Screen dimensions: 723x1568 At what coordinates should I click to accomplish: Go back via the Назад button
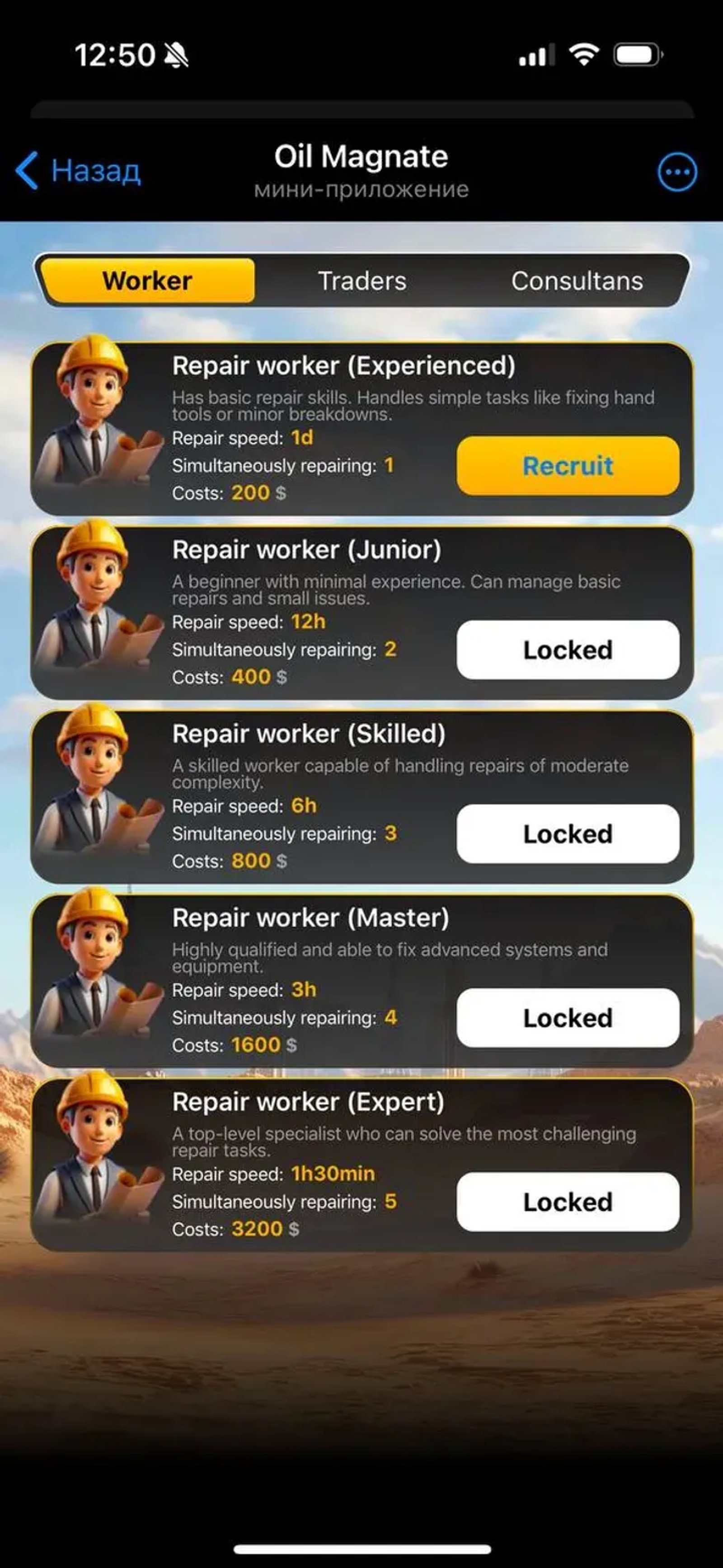coord(79,170)
